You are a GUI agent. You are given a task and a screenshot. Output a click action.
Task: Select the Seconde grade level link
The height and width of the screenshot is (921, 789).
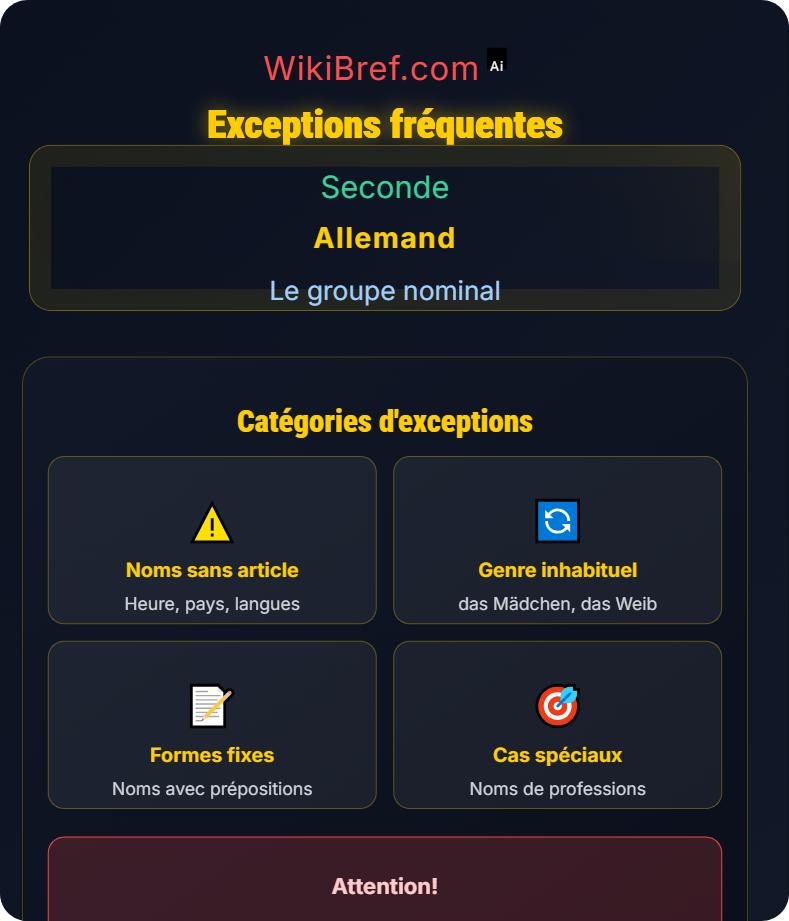point(385,188)
